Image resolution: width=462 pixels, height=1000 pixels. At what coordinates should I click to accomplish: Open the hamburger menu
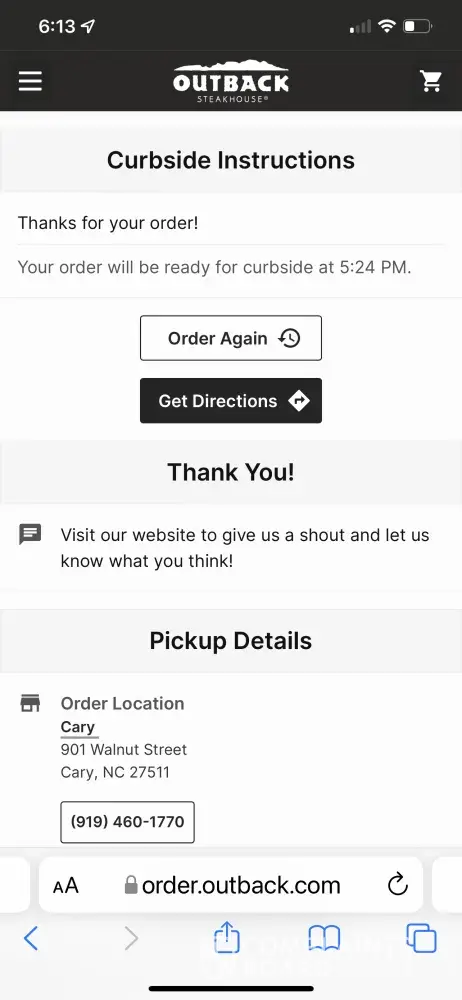[30, 81]
